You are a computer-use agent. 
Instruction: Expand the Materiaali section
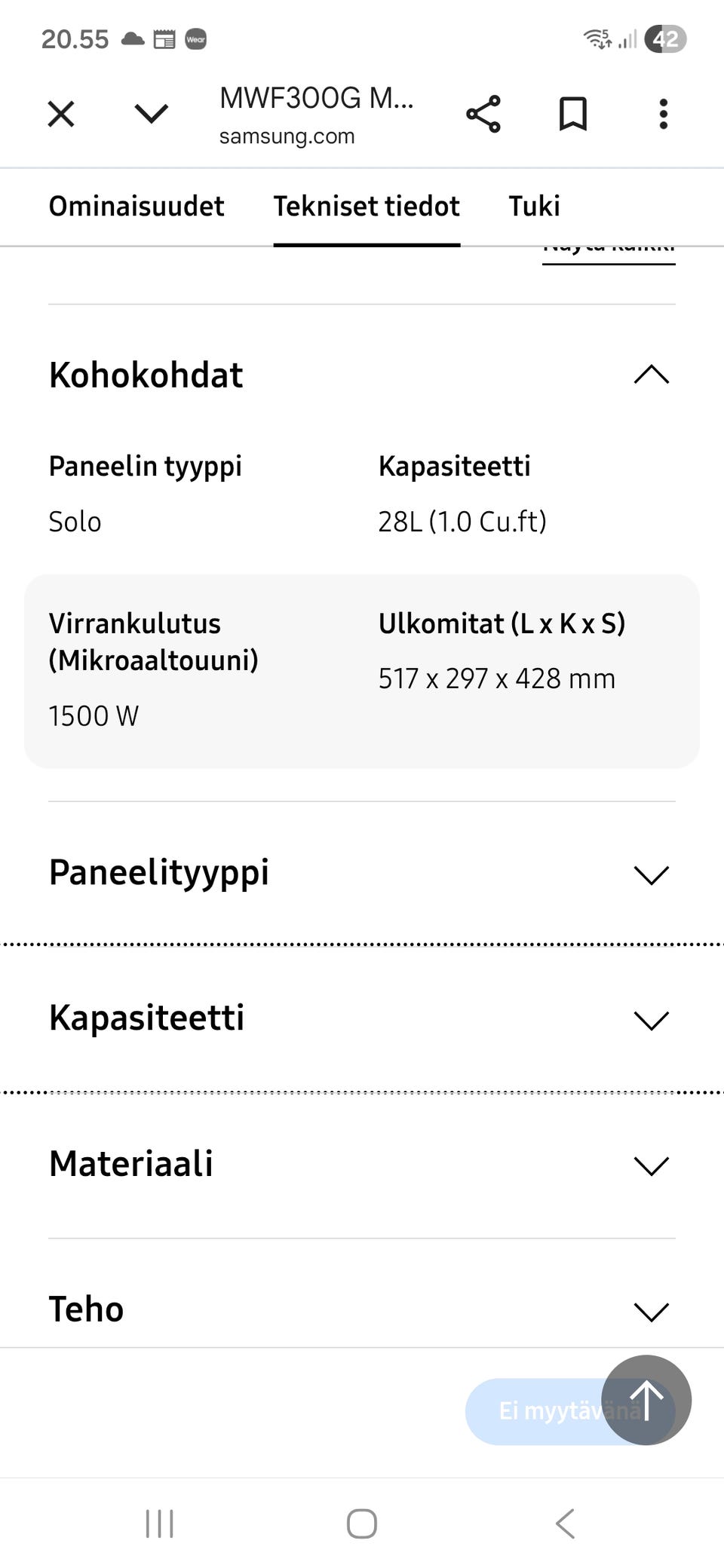(650, 1165)
